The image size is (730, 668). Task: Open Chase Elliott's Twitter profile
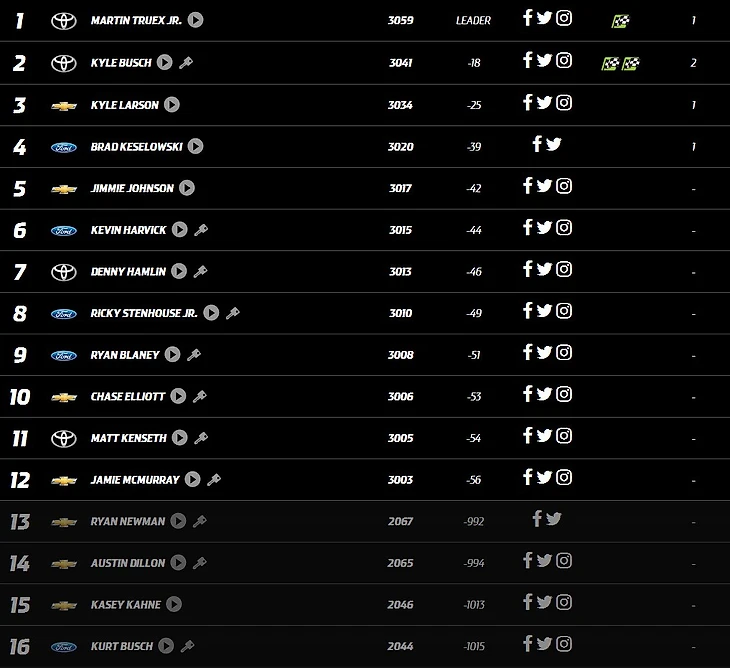click(544, 394)
